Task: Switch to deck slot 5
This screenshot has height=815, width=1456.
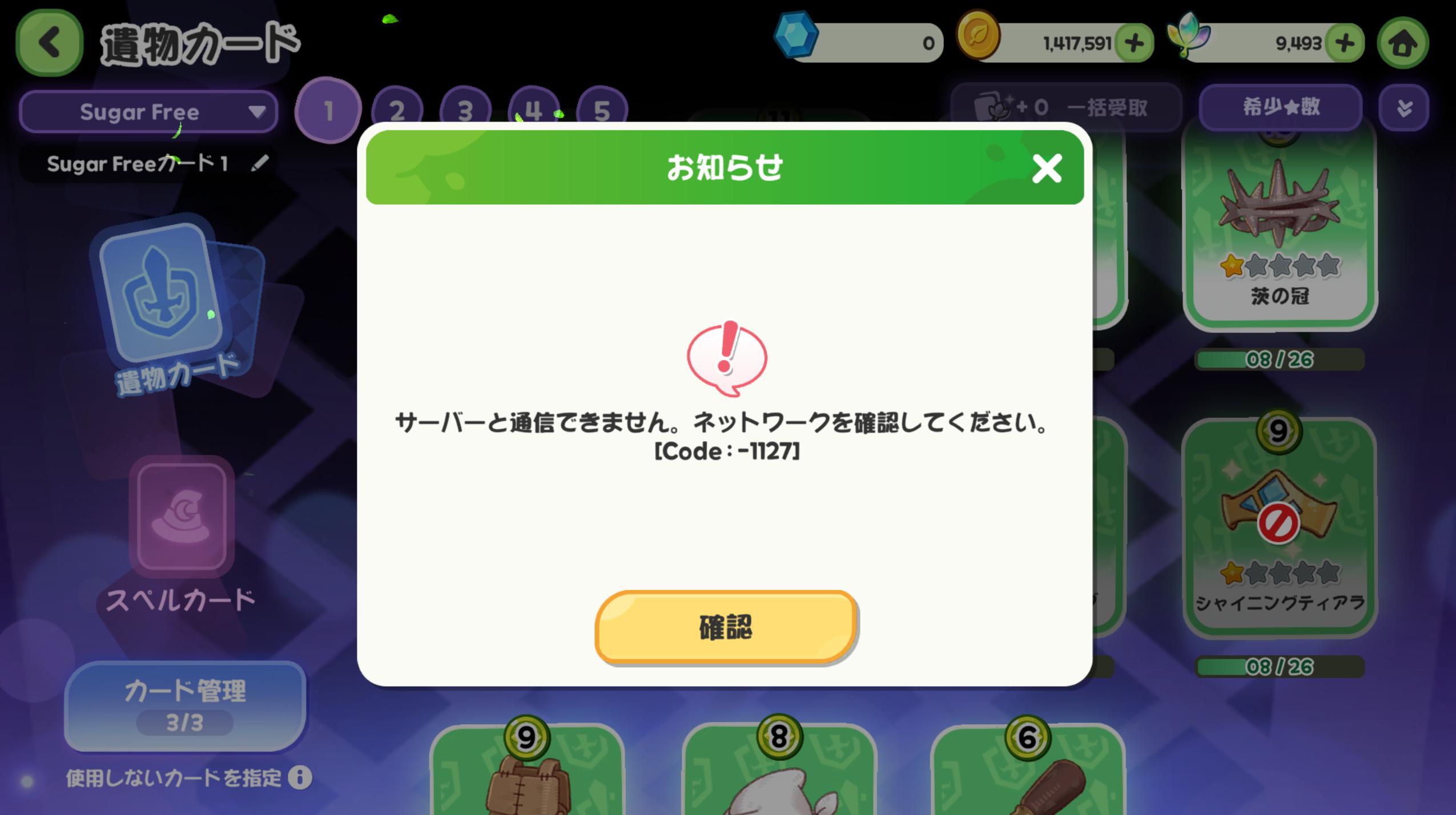Action: point(602,110)
